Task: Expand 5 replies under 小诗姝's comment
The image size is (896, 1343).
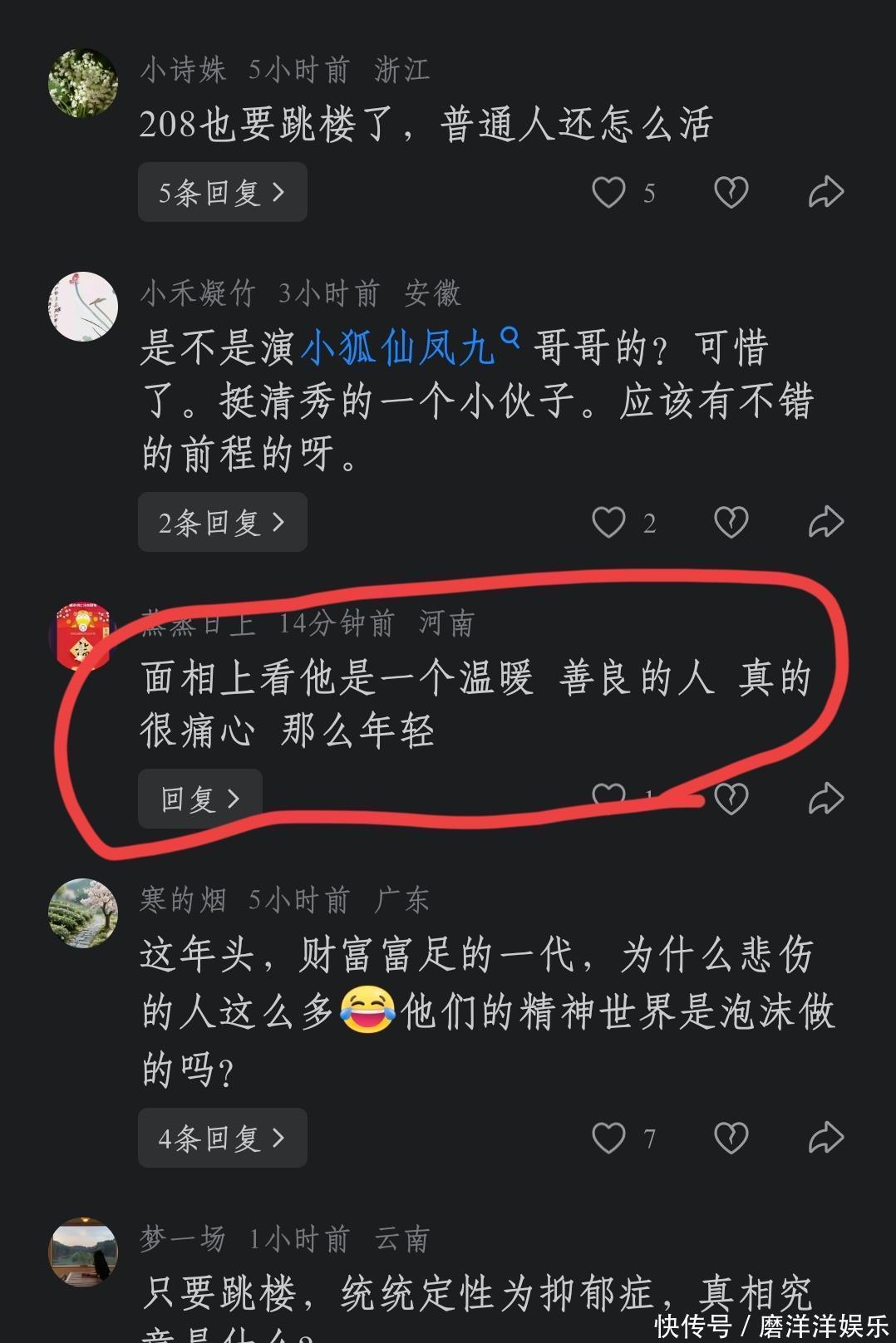Action: pos(222,193)
